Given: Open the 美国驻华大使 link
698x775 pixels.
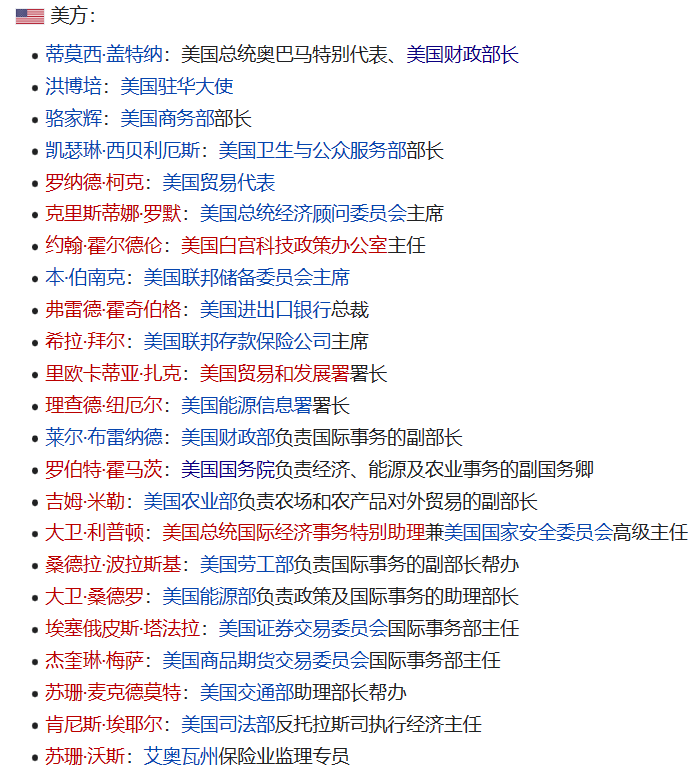Looking at the screenshot, I should point(176,87).
